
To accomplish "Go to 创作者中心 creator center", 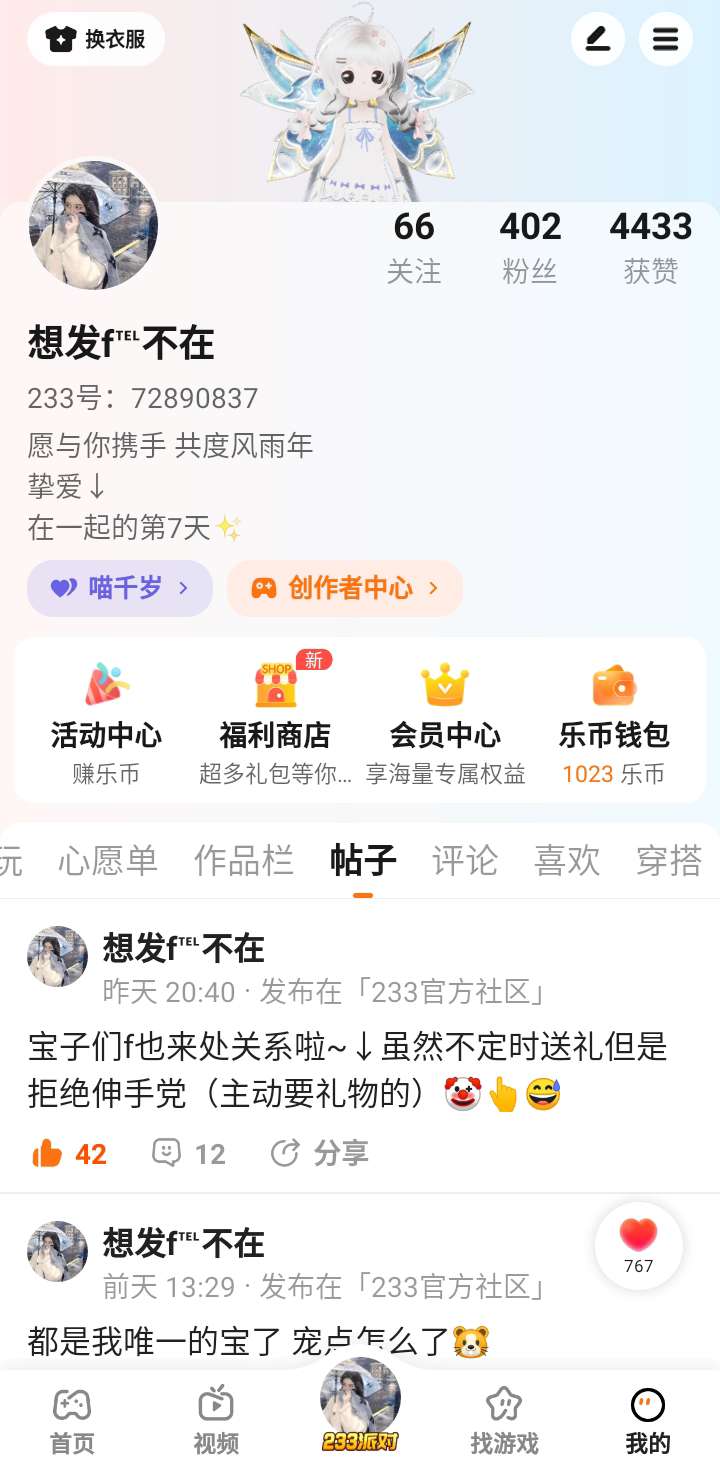I will (x=345, y=588).
